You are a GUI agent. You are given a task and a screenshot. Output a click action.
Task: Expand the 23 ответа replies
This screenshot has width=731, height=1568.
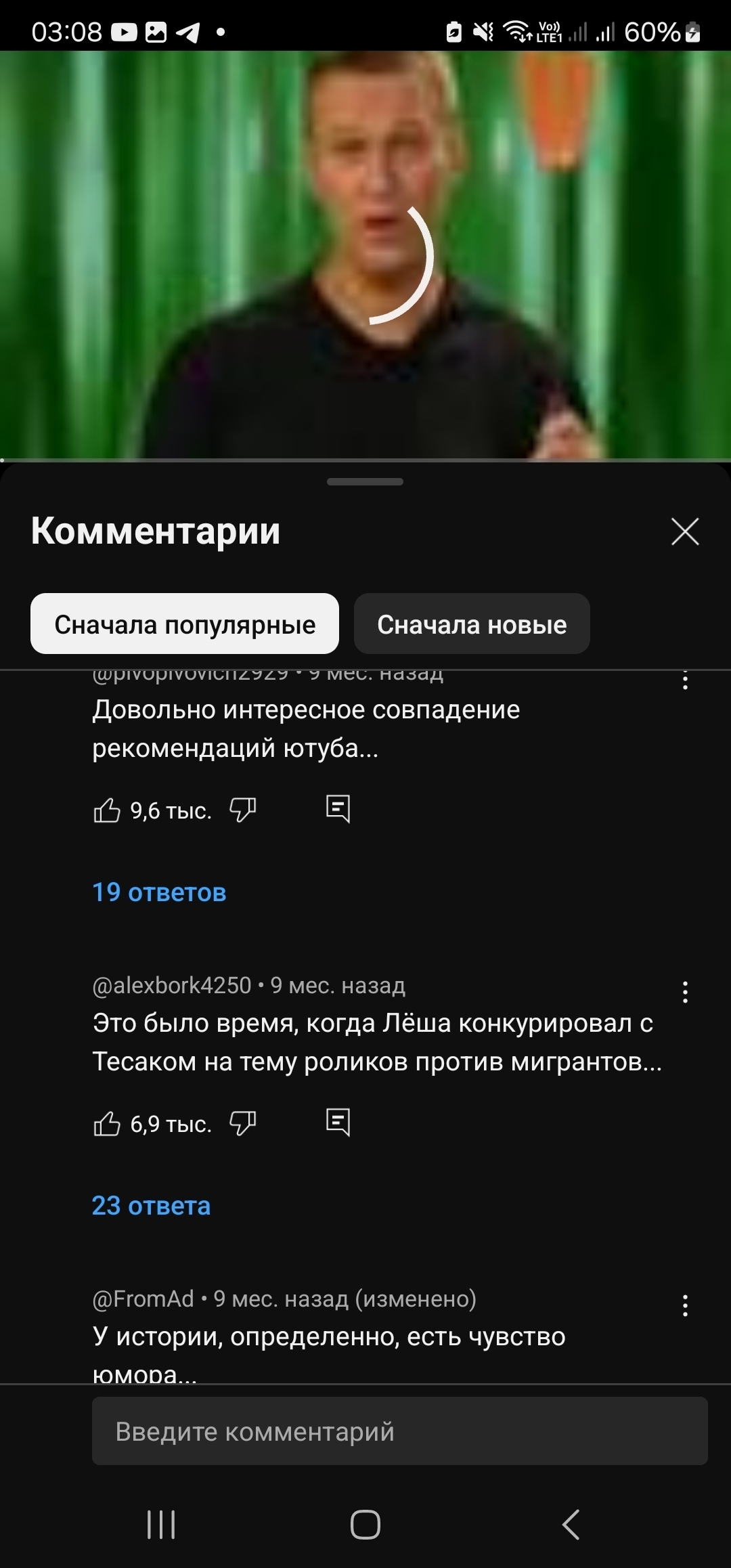(x=151, y=1206)
